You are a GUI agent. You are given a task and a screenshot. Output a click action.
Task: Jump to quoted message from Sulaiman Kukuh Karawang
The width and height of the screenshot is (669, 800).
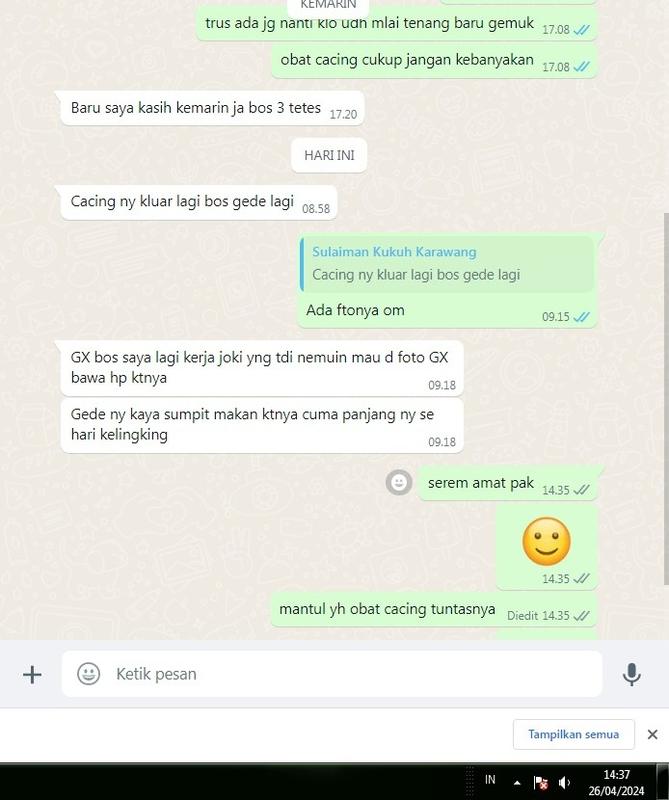pyautogui.click(x=447, y=264)
